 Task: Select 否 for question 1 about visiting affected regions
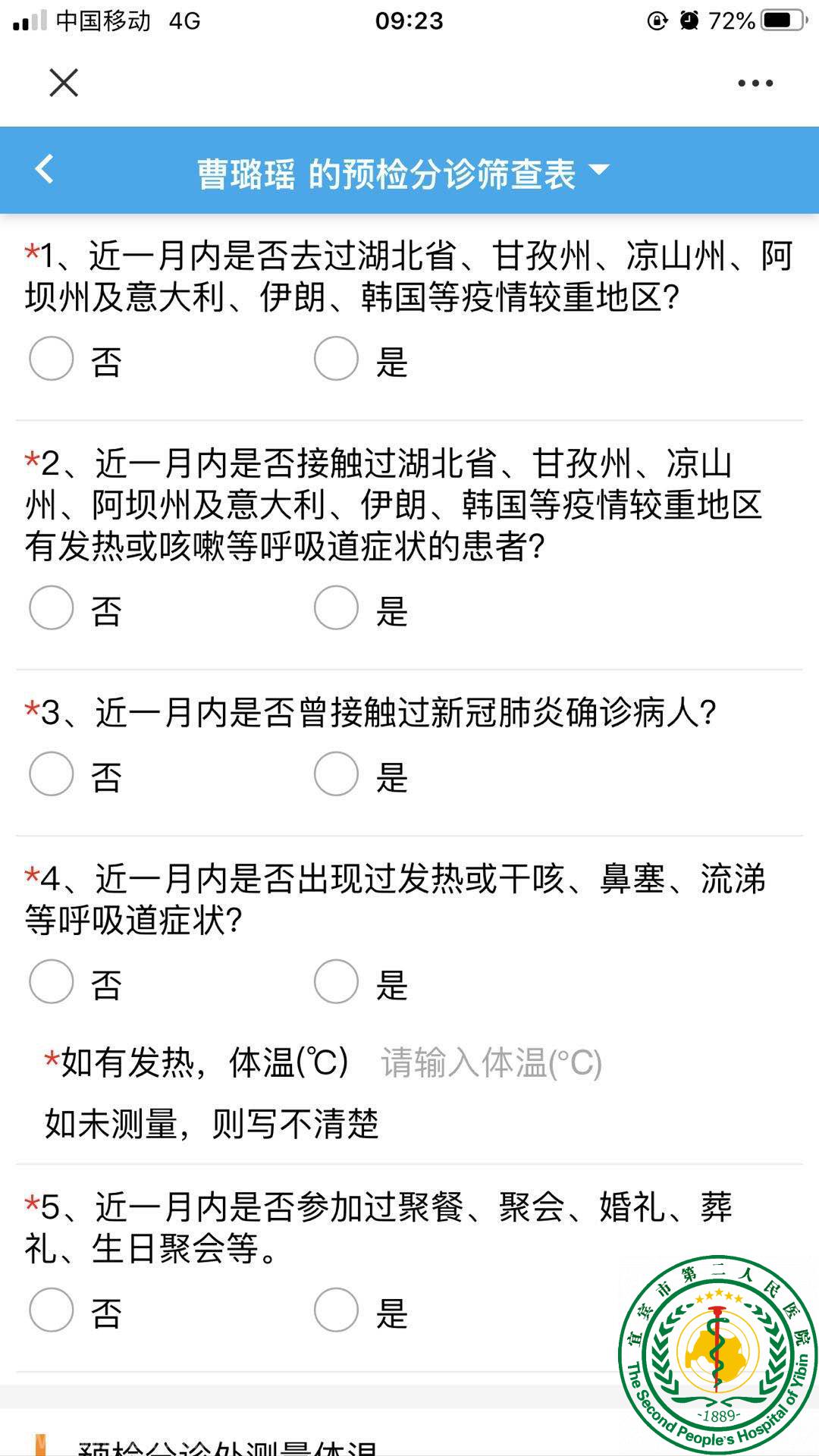[52, 359]
